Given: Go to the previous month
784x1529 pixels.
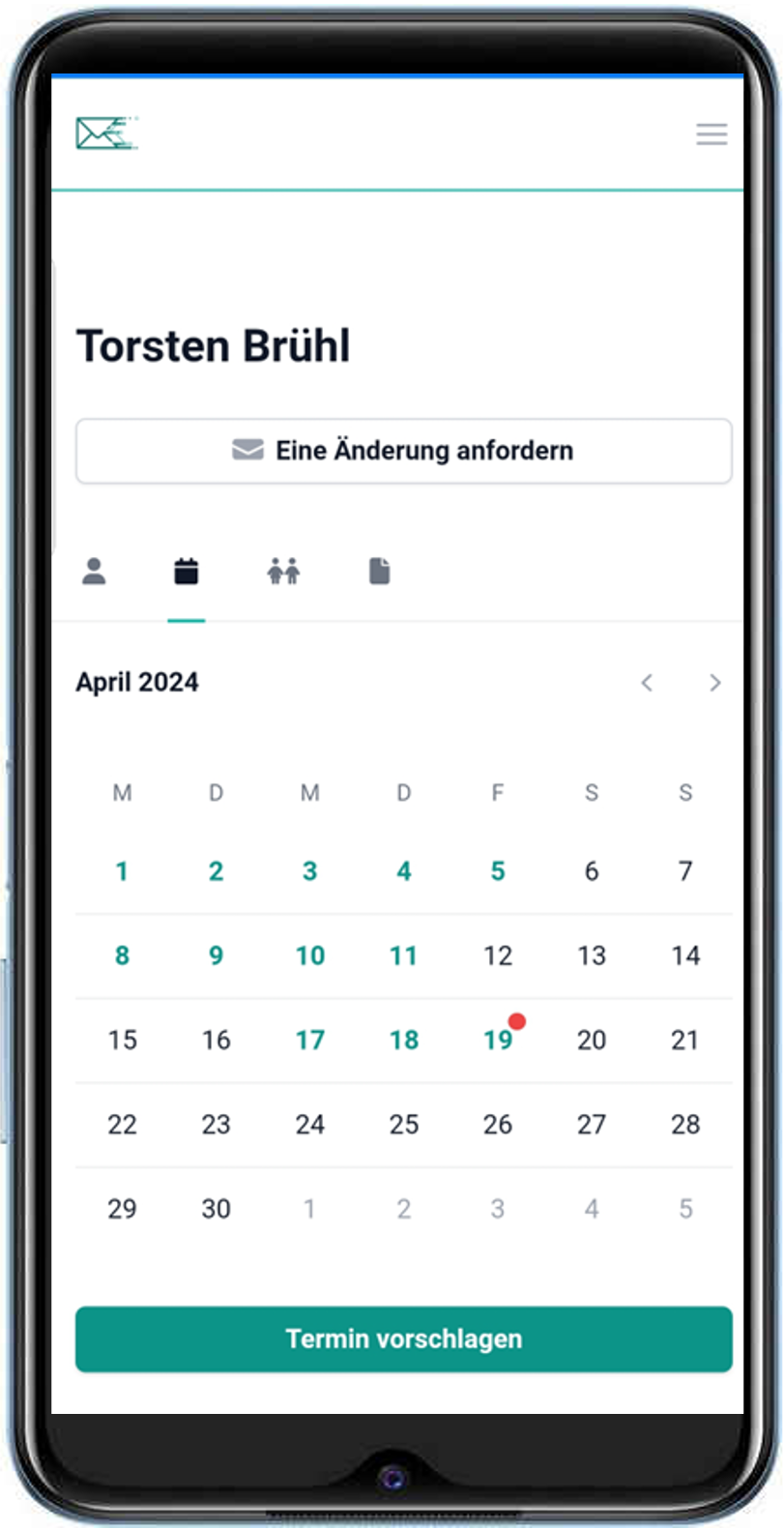Looking at the screenshot, I should 647,683.
